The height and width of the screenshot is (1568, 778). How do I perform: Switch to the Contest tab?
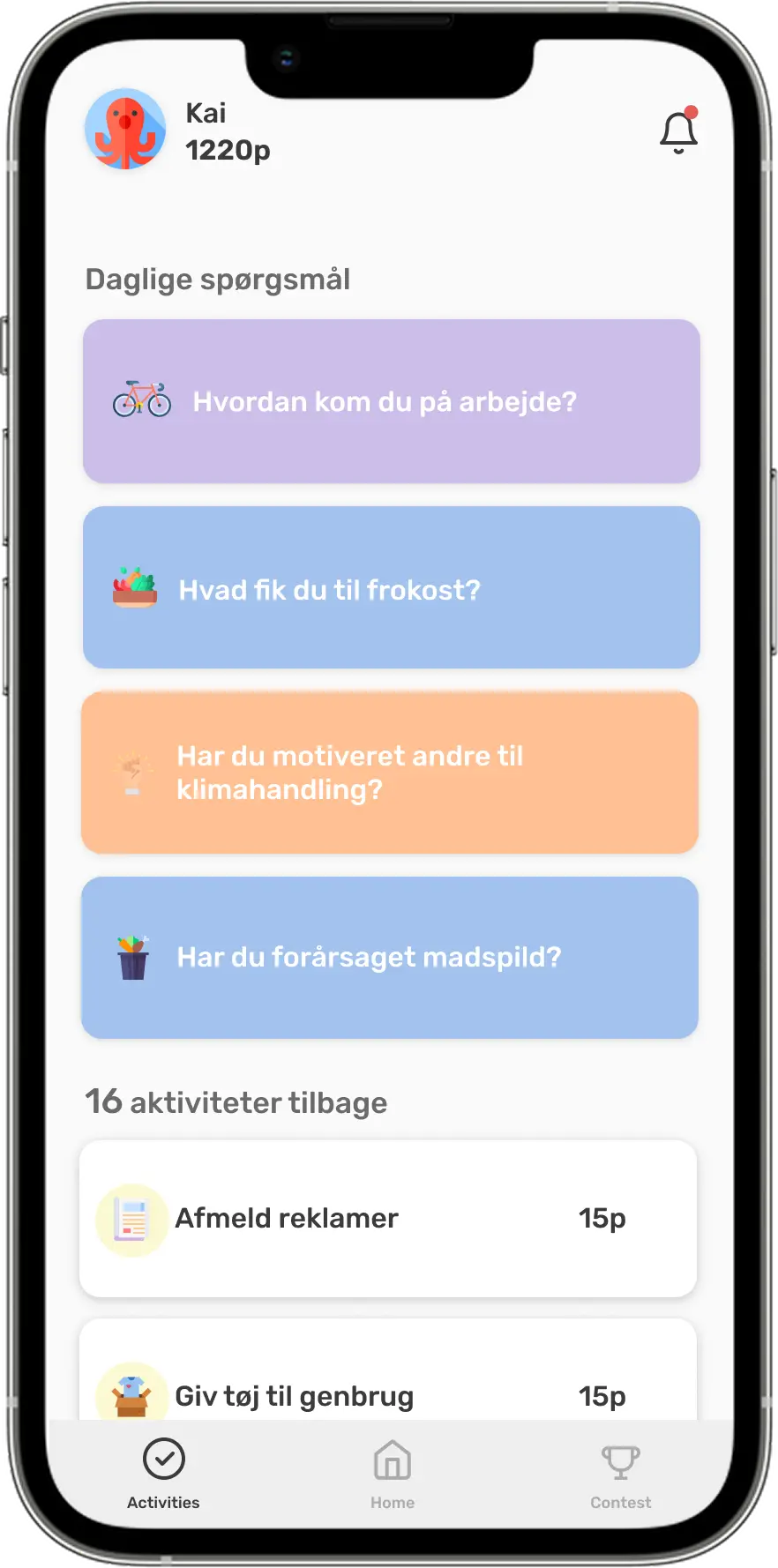tap(620, 1475)
